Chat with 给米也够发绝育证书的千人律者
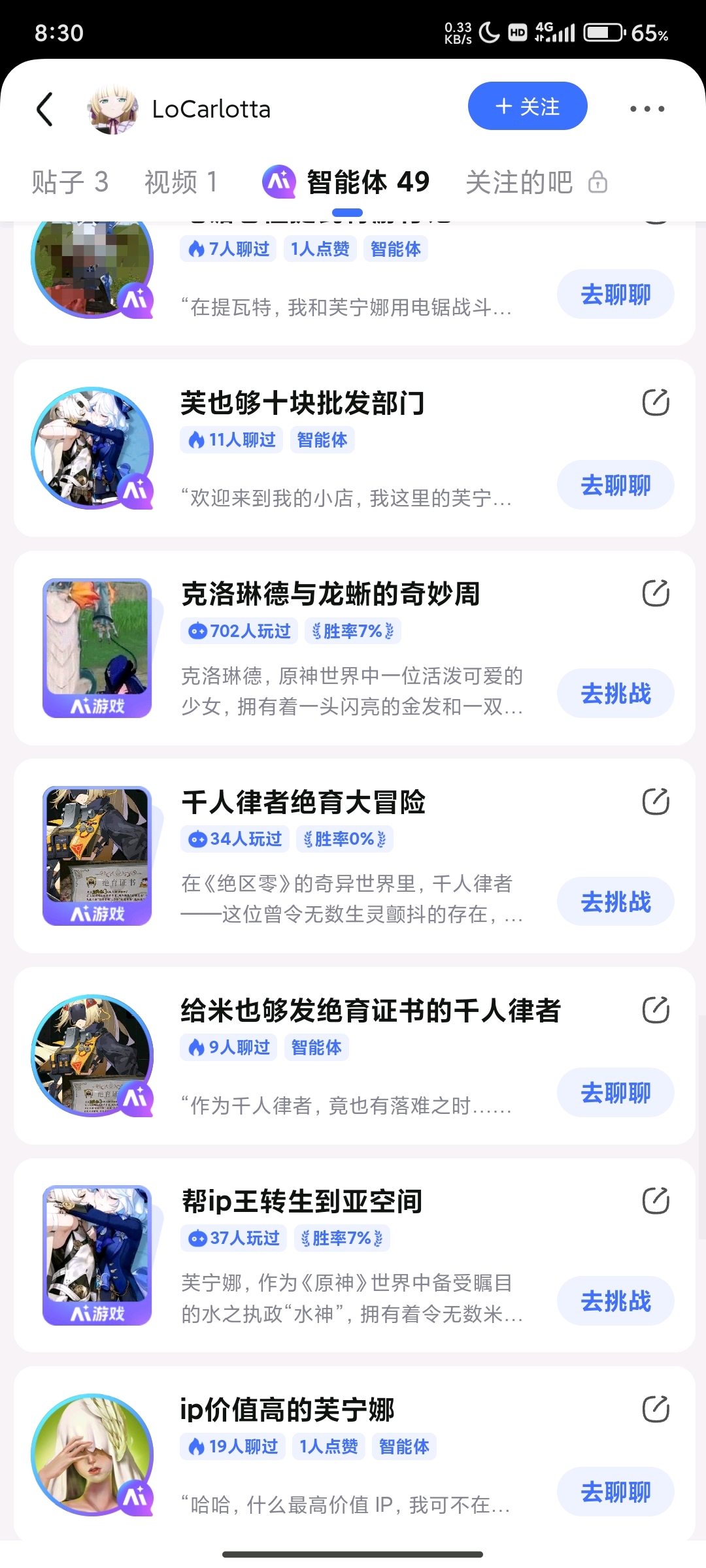The image size is (706, 1568). click(615, 1093)
